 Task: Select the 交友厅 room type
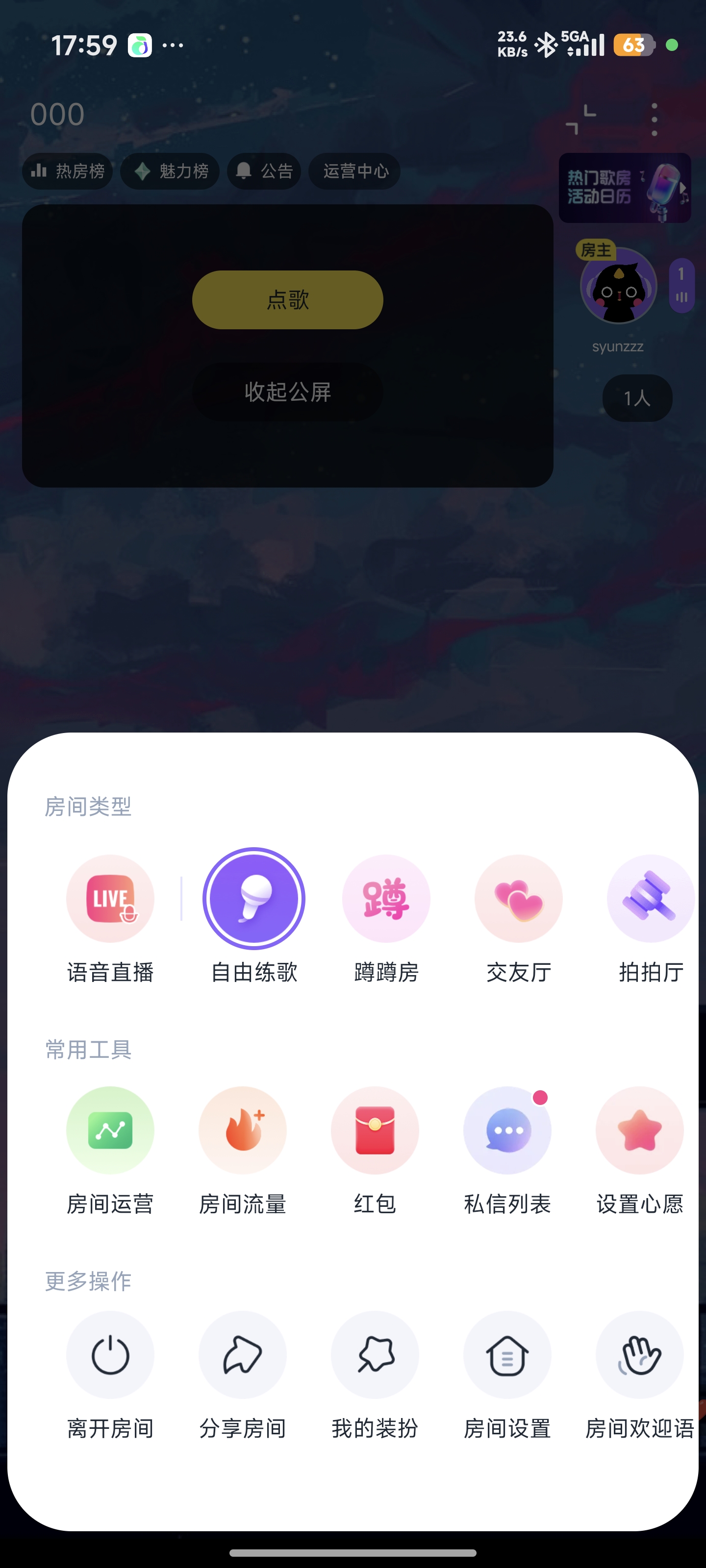point(518,900)
